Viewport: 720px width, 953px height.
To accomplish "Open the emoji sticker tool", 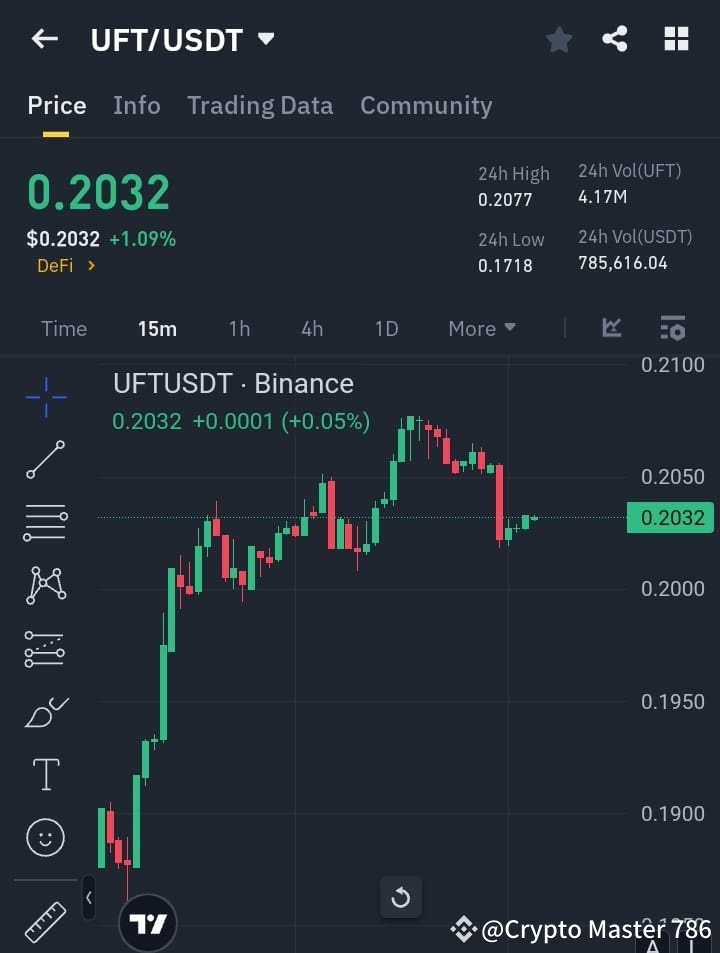I will click(45, 837).
